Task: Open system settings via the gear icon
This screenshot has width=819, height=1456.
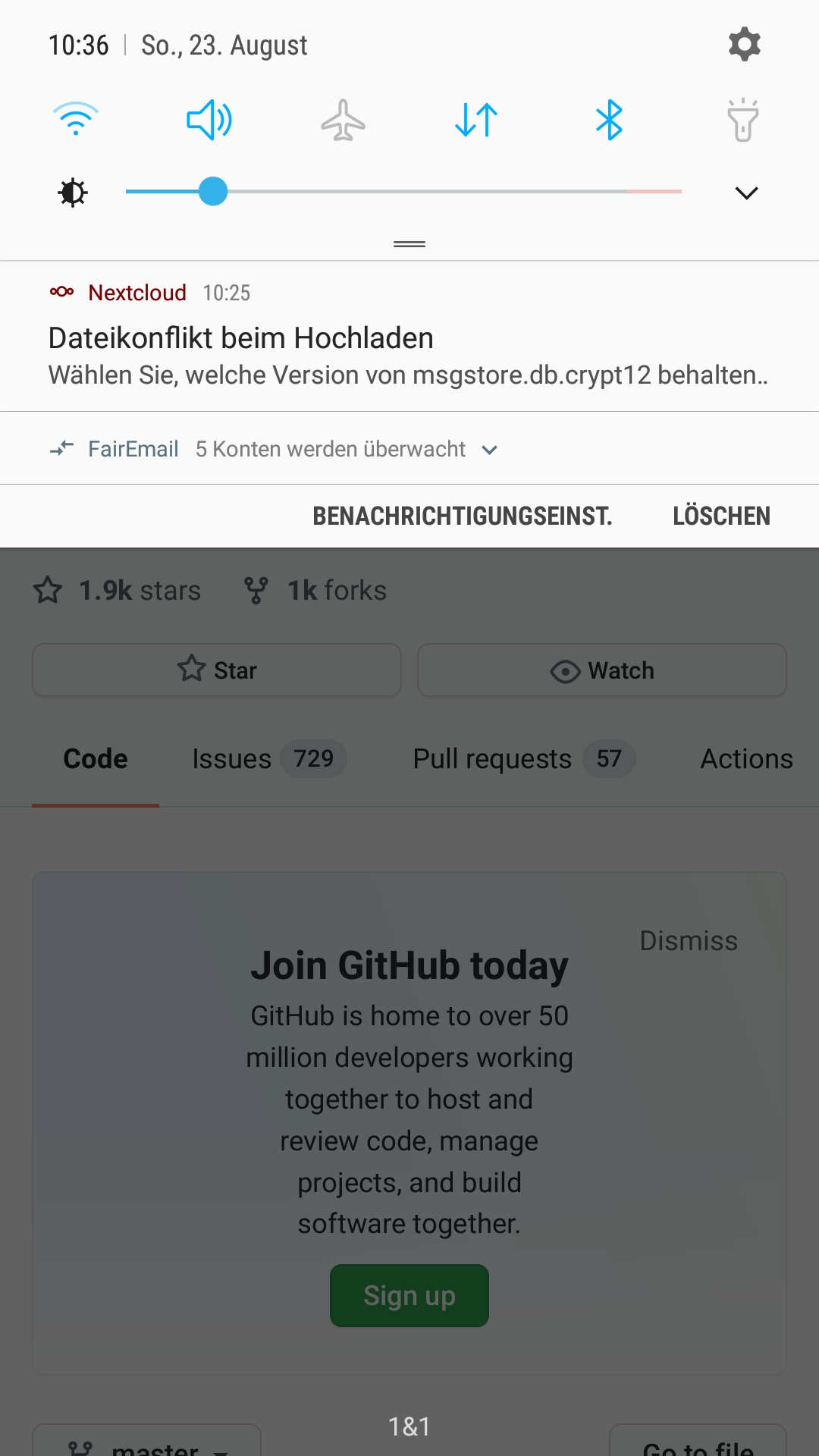Action: point(744,45)
